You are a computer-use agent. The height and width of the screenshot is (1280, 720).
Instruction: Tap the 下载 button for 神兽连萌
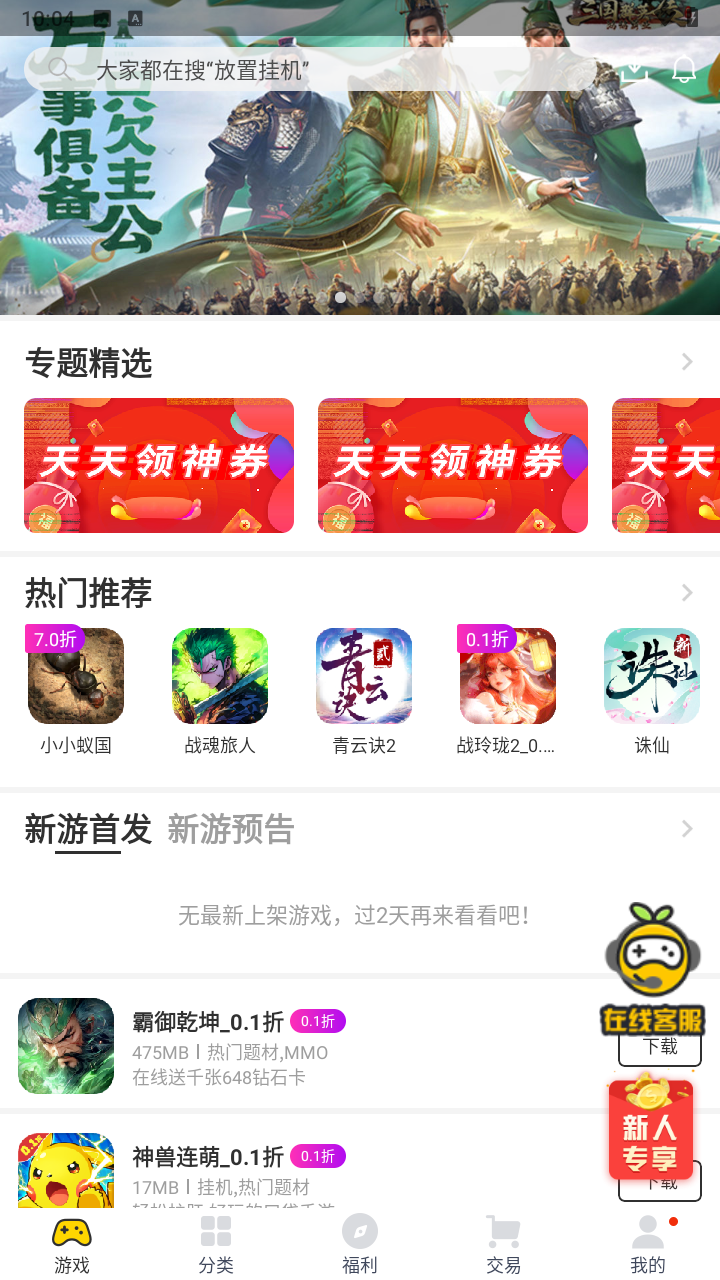click(661, 1181)
